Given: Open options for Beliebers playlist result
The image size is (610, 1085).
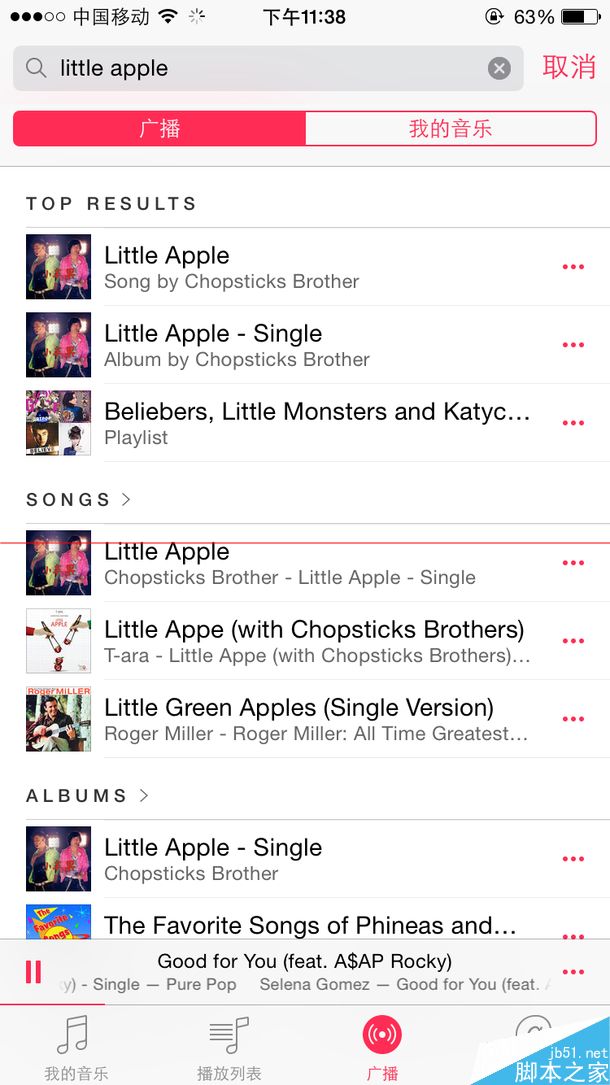Looking at the screenshot, I should [x=573, y=423].
